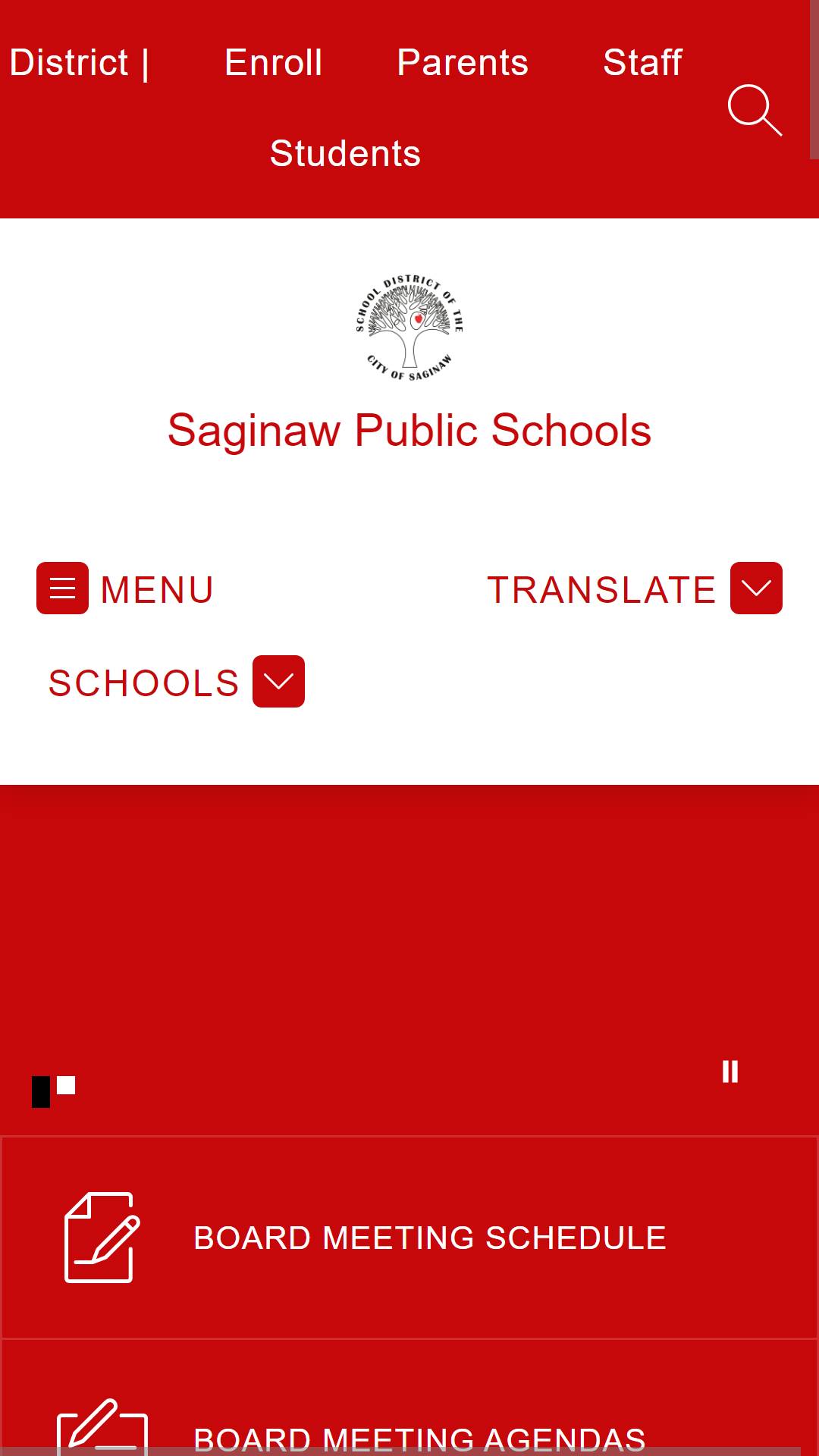819x1456 pixels.
Task: Pause the banner slideshow
Action: coord(730,1072)
